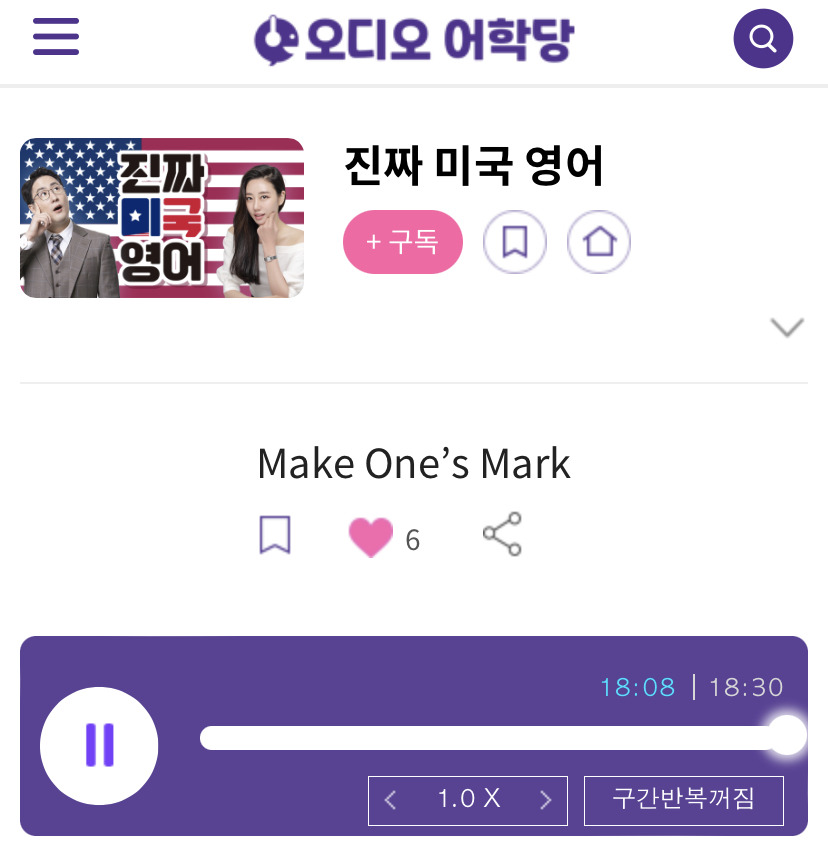Open the search function
Viewport: 828px width, 858px height.
(x=763, y=38)
